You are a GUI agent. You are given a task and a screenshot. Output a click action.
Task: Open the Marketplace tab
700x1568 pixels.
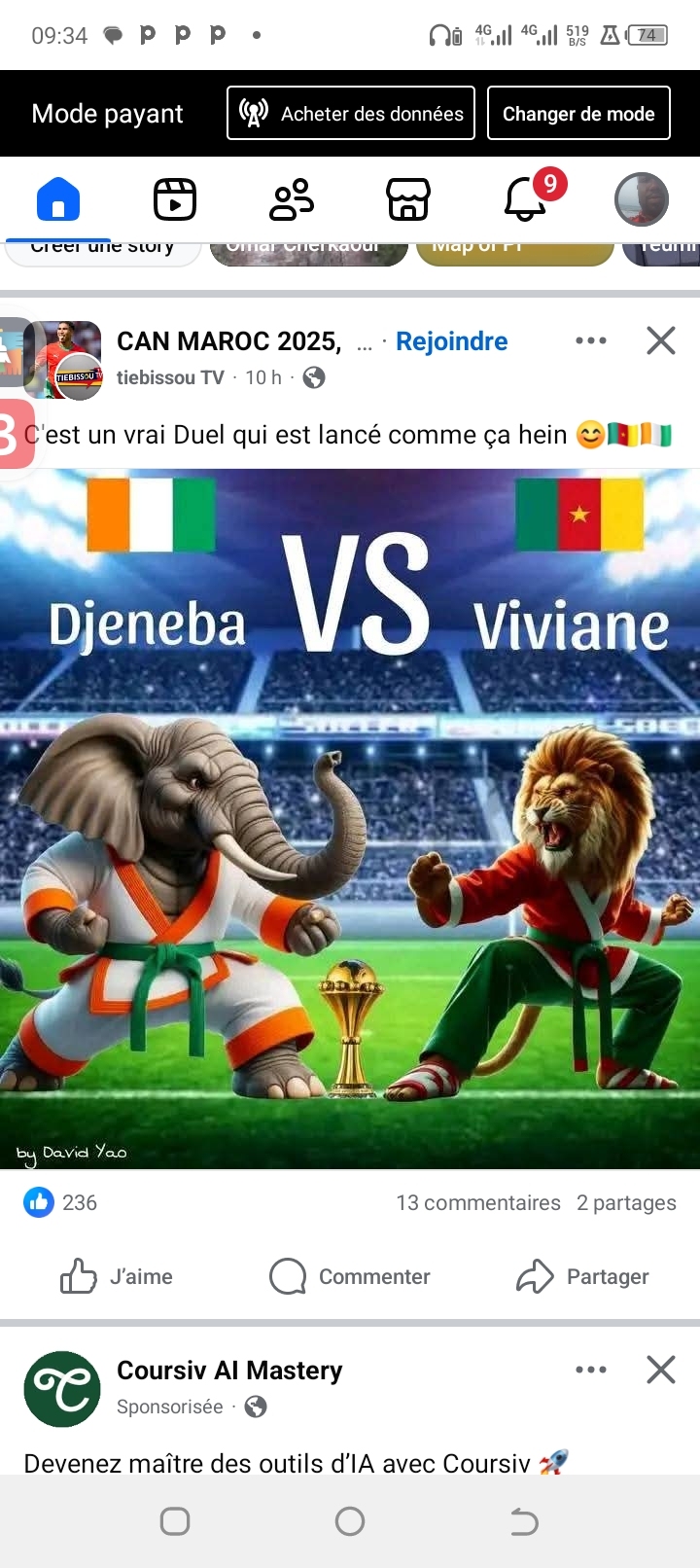(x=408, y=199)
